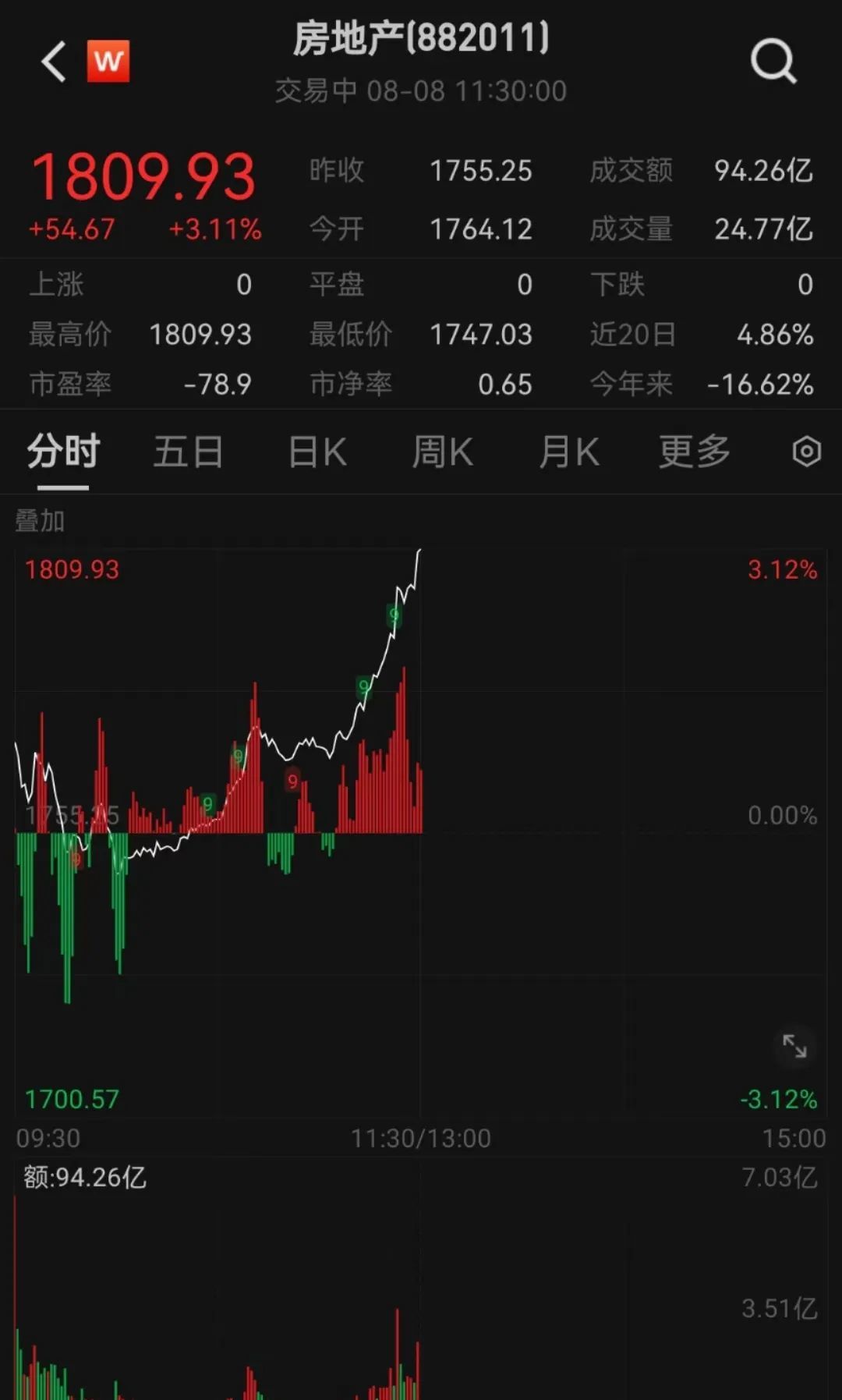The image size is (842, 1400).
Task: Switch to the 五日 tab
Action: pyautogui.click(x=188, y=452)
